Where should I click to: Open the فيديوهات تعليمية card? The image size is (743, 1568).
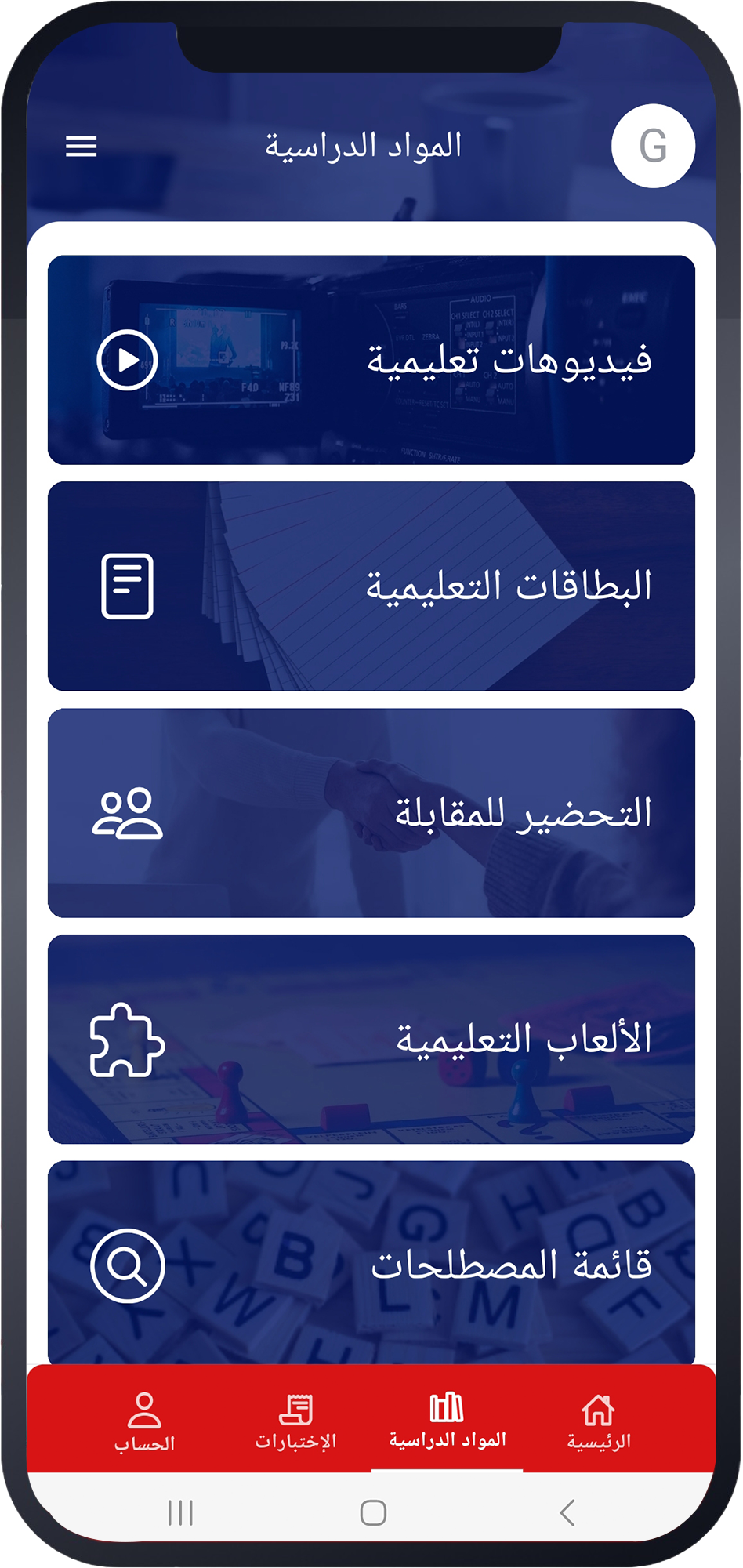(371, 360)
